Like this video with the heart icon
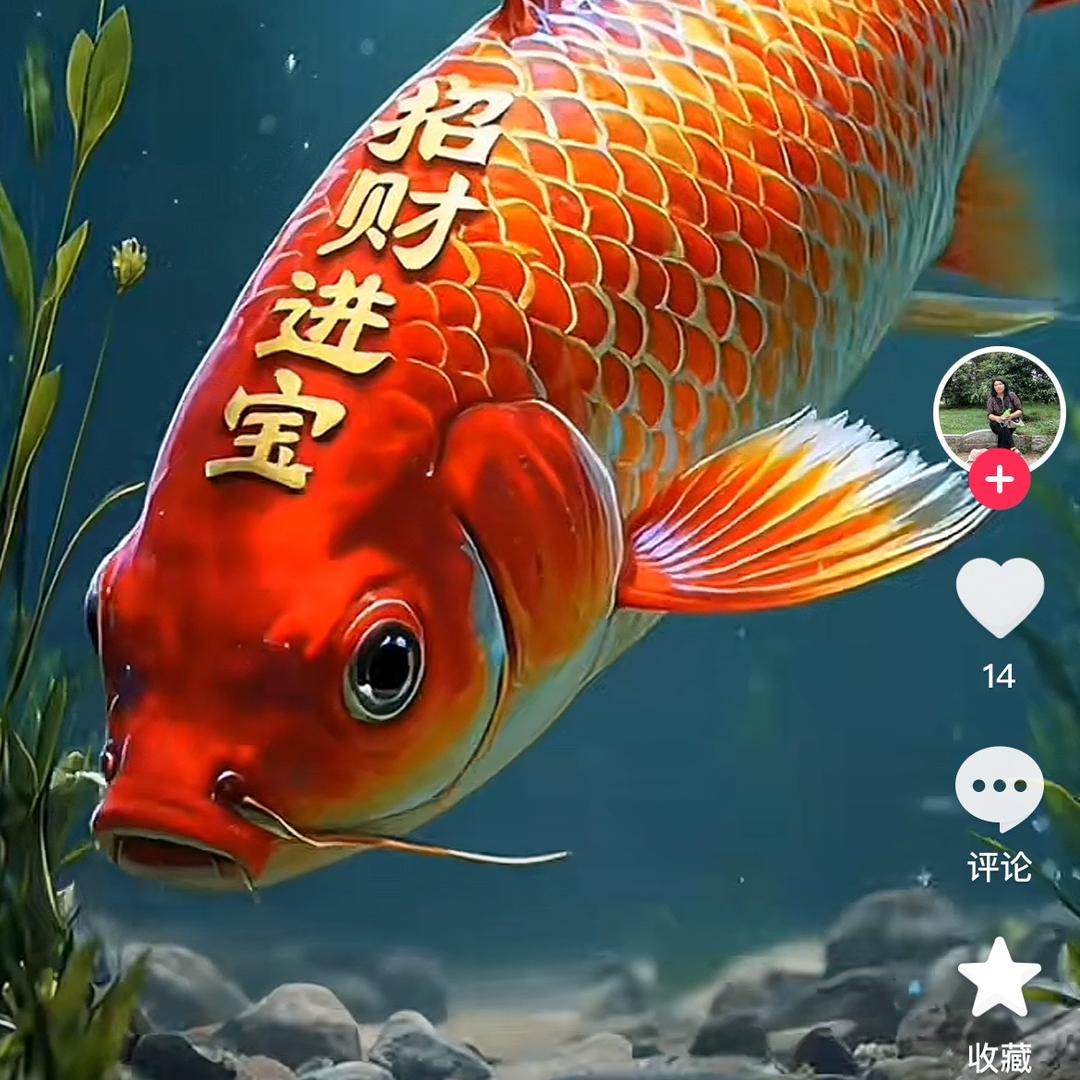The width and height of the screenshot is (1080, 1080). [999, 596]
